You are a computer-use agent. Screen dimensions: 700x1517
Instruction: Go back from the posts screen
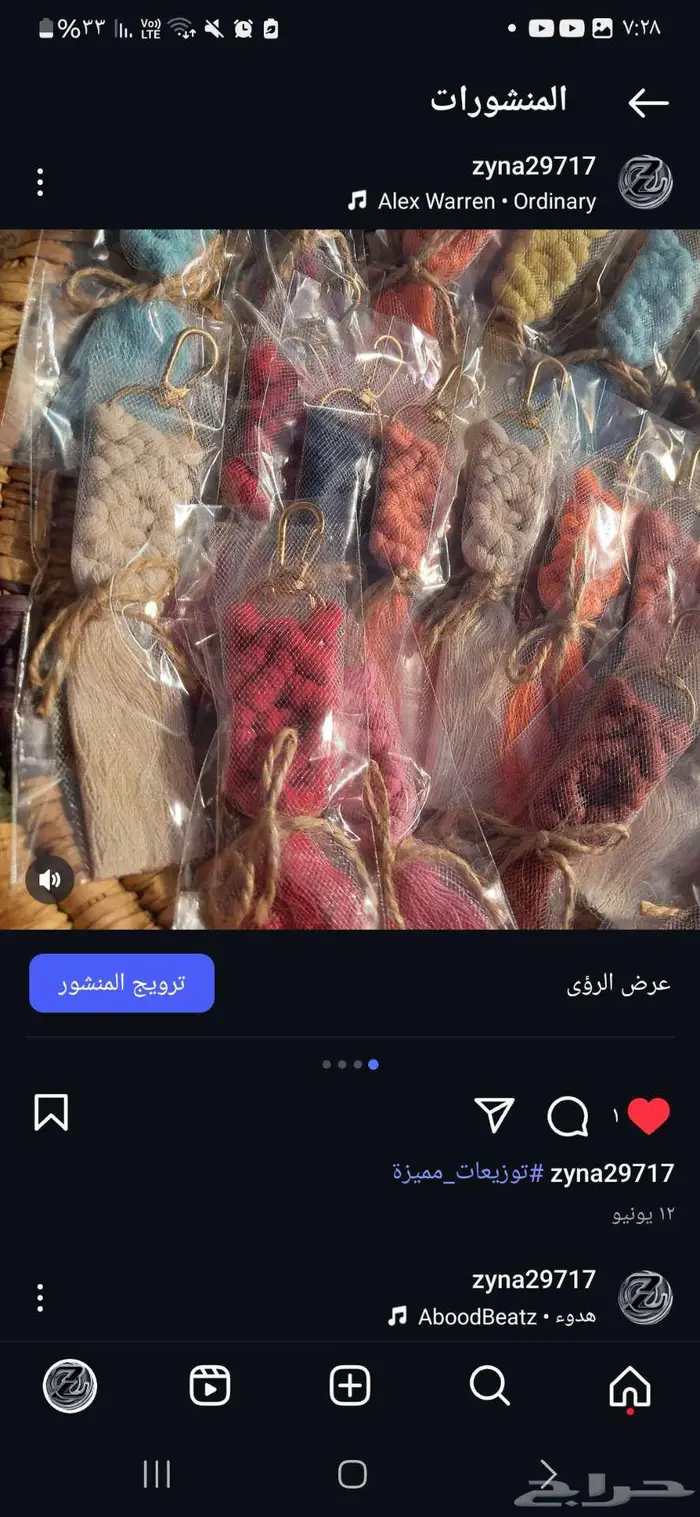[x=647, y=102]
